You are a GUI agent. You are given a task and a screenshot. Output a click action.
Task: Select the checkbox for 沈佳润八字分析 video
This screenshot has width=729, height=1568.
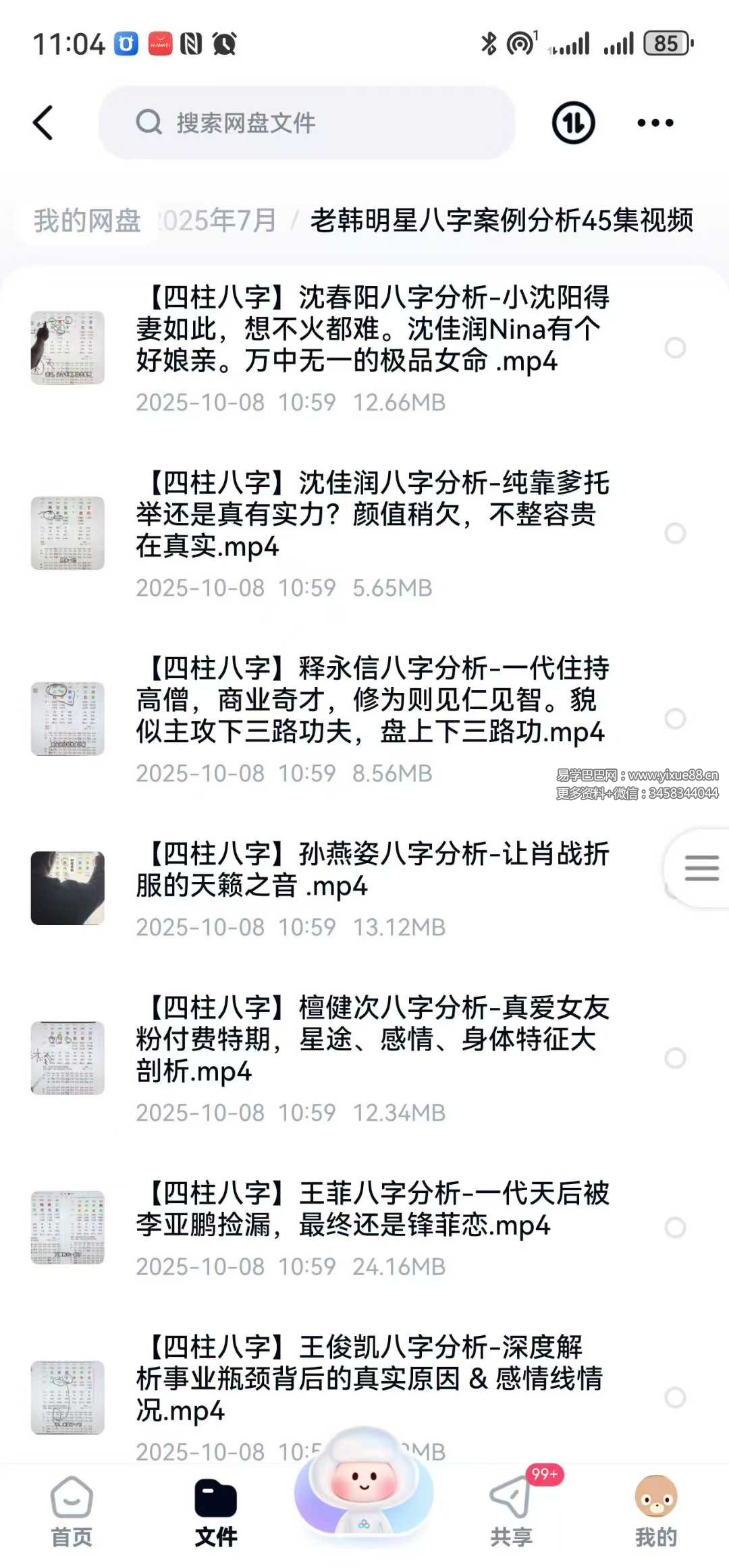pos(675,533)
